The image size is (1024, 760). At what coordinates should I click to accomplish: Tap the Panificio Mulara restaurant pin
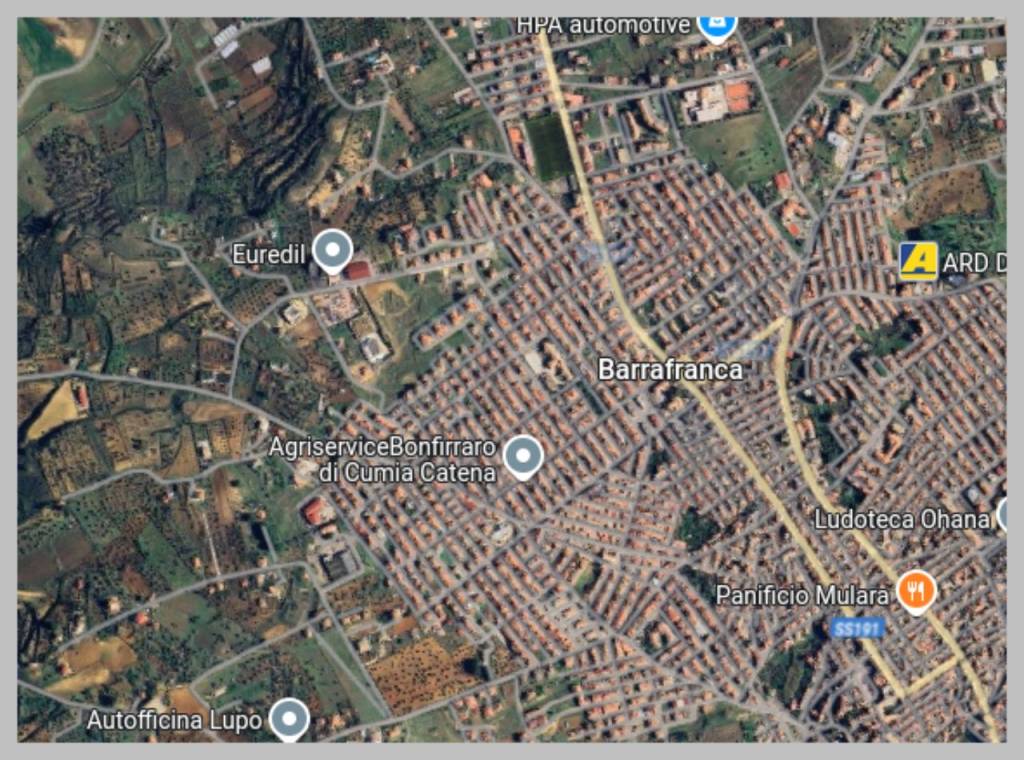click(915, 590)
